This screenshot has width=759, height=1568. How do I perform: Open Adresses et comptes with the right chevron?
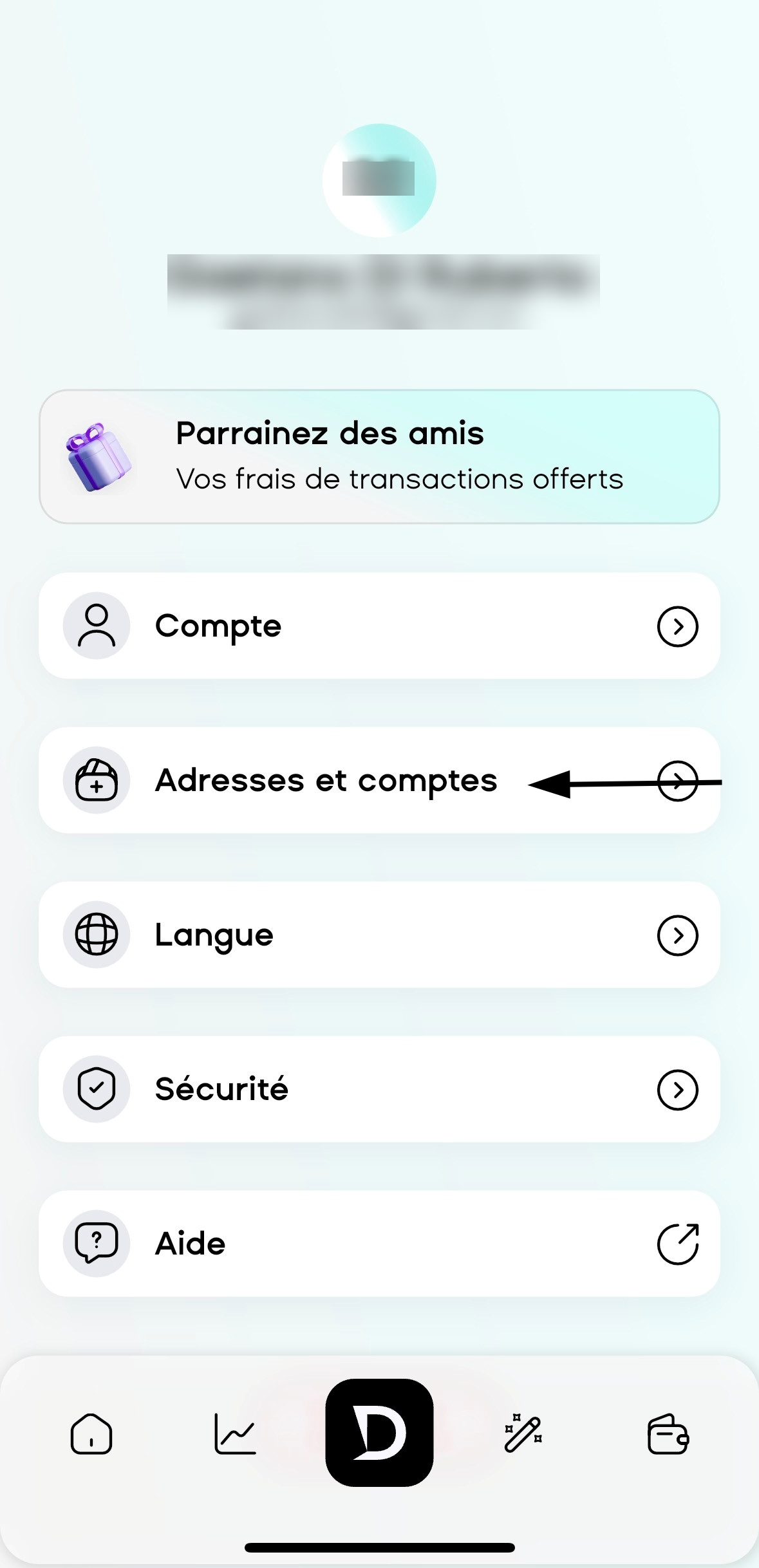pyautogui.click(x=677, y=781)
